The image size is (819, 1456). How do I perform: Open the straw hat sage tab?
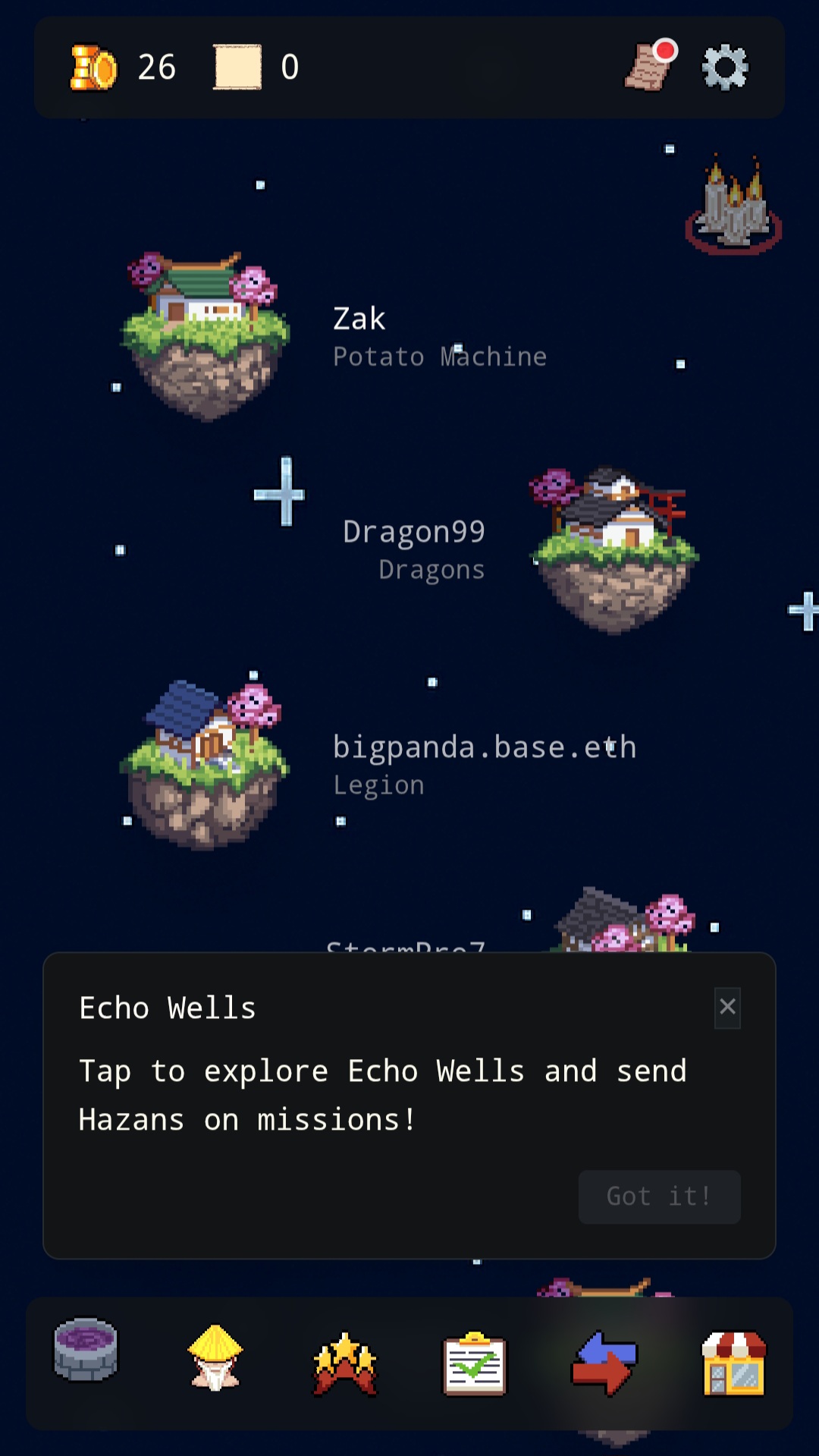(215, 1358)
